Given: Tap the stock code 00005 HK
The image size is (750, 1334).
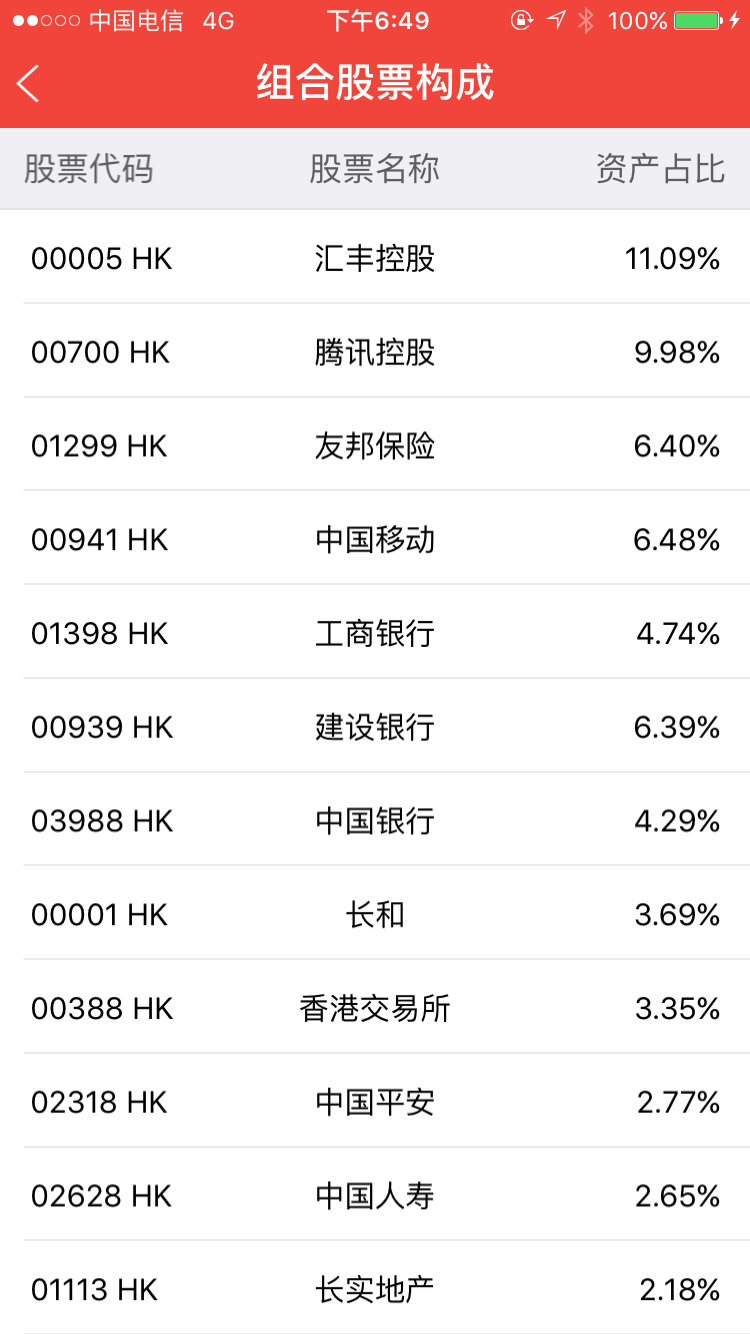Looking at the screenshot, I should coord(100,258).
